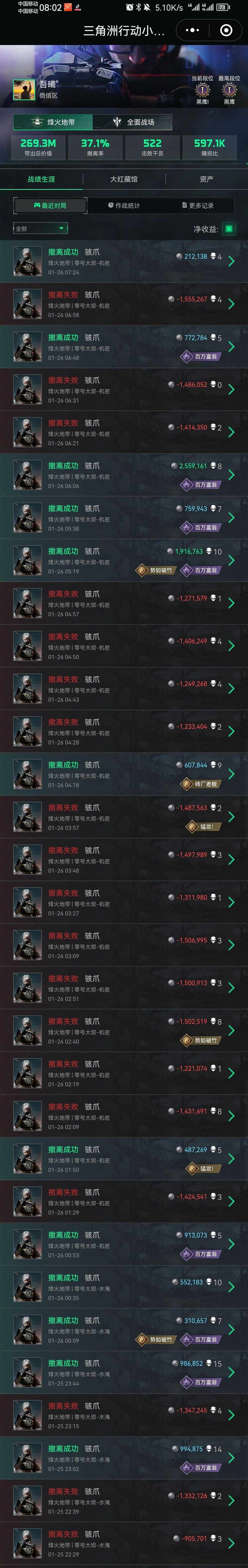Expand the 全部 filter dropdown
The height and width of the screenshot is (1568, 248).
pyautogui.click(x=40, y=228)
